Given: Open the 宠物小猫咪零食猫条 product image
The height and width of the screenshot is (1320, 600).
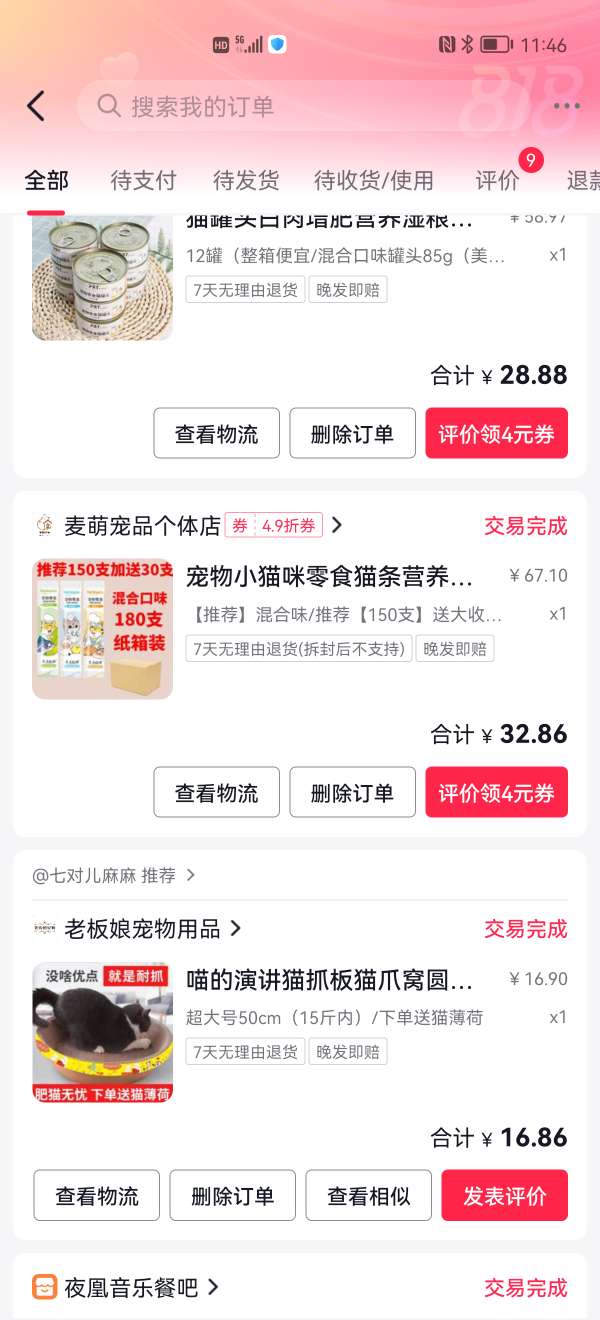Looking at the screenshot, I should pos(102,629).
